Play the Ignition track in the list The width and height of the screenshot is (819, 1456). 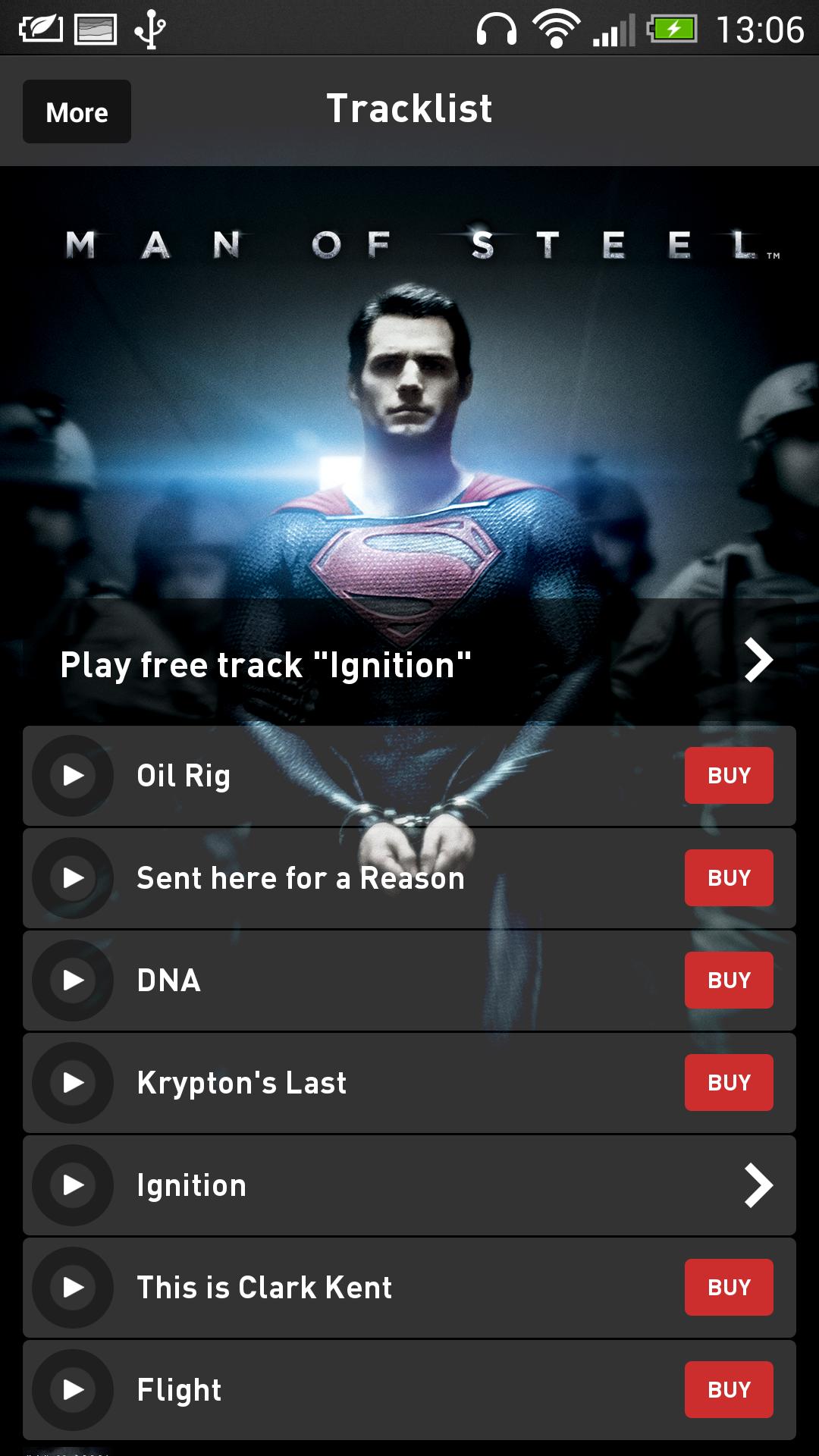pos(73,1185)
